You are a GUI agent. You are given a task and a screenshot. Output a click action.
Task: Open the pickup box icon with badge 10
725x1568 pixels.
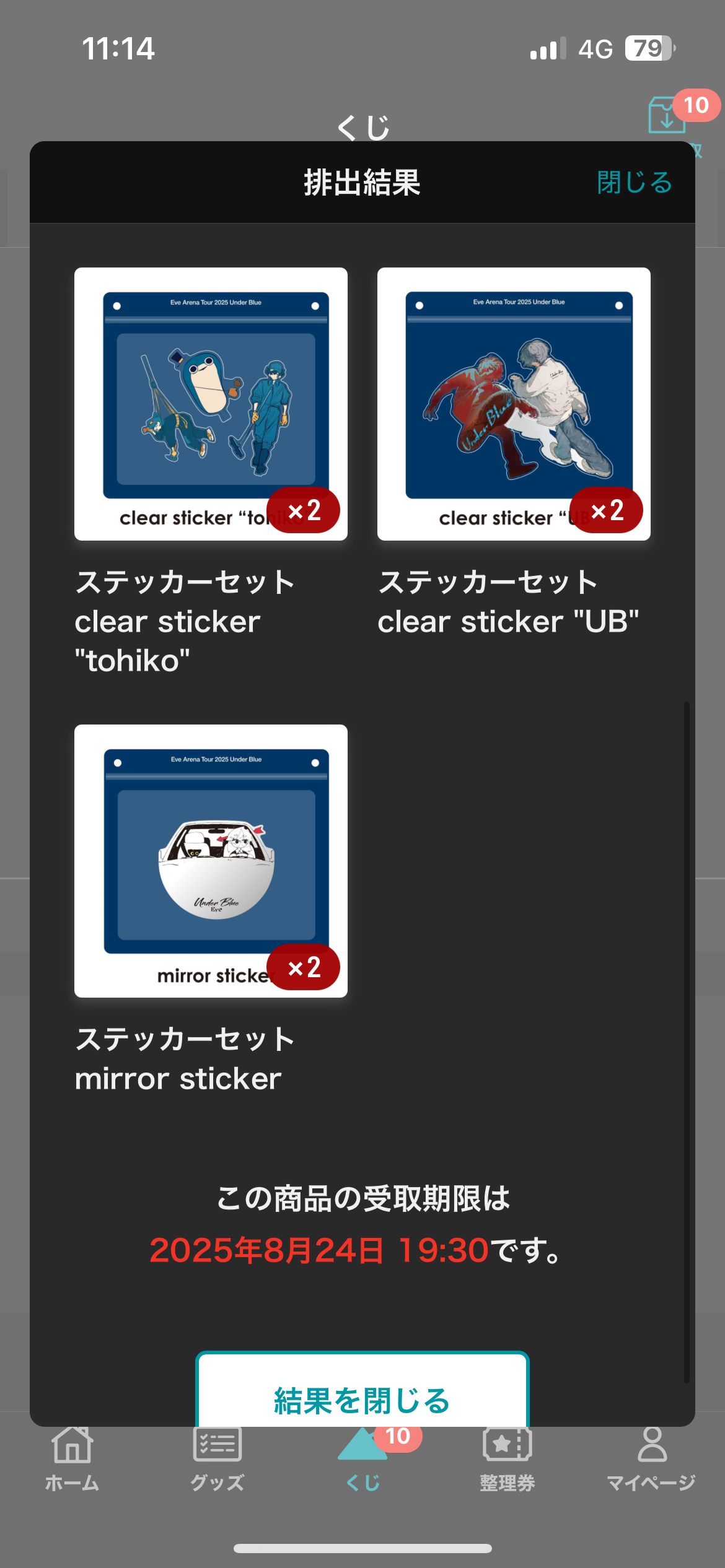click(668, 115)
